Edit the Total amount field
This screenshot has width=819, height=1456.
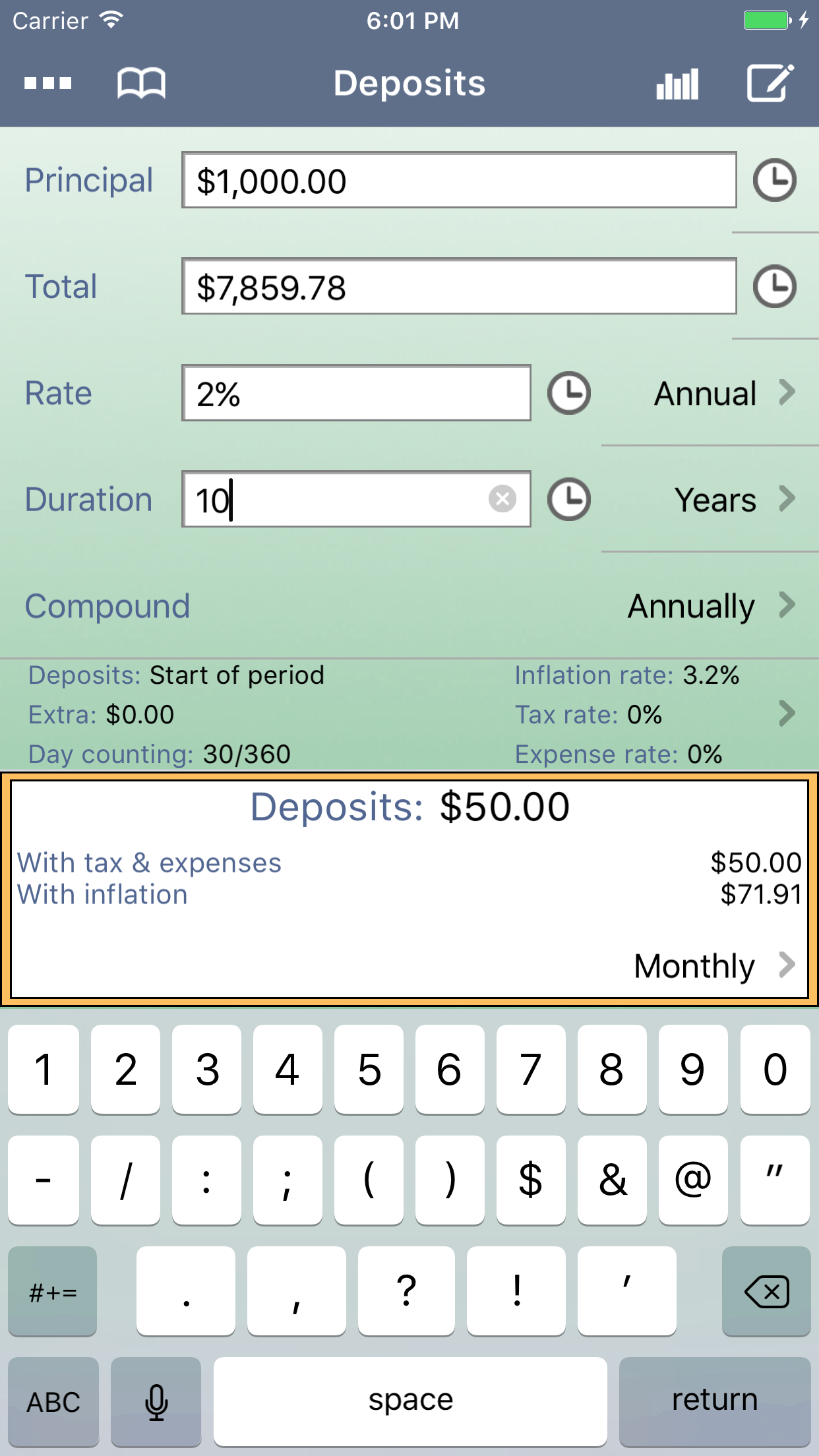(x=459, y=287)
